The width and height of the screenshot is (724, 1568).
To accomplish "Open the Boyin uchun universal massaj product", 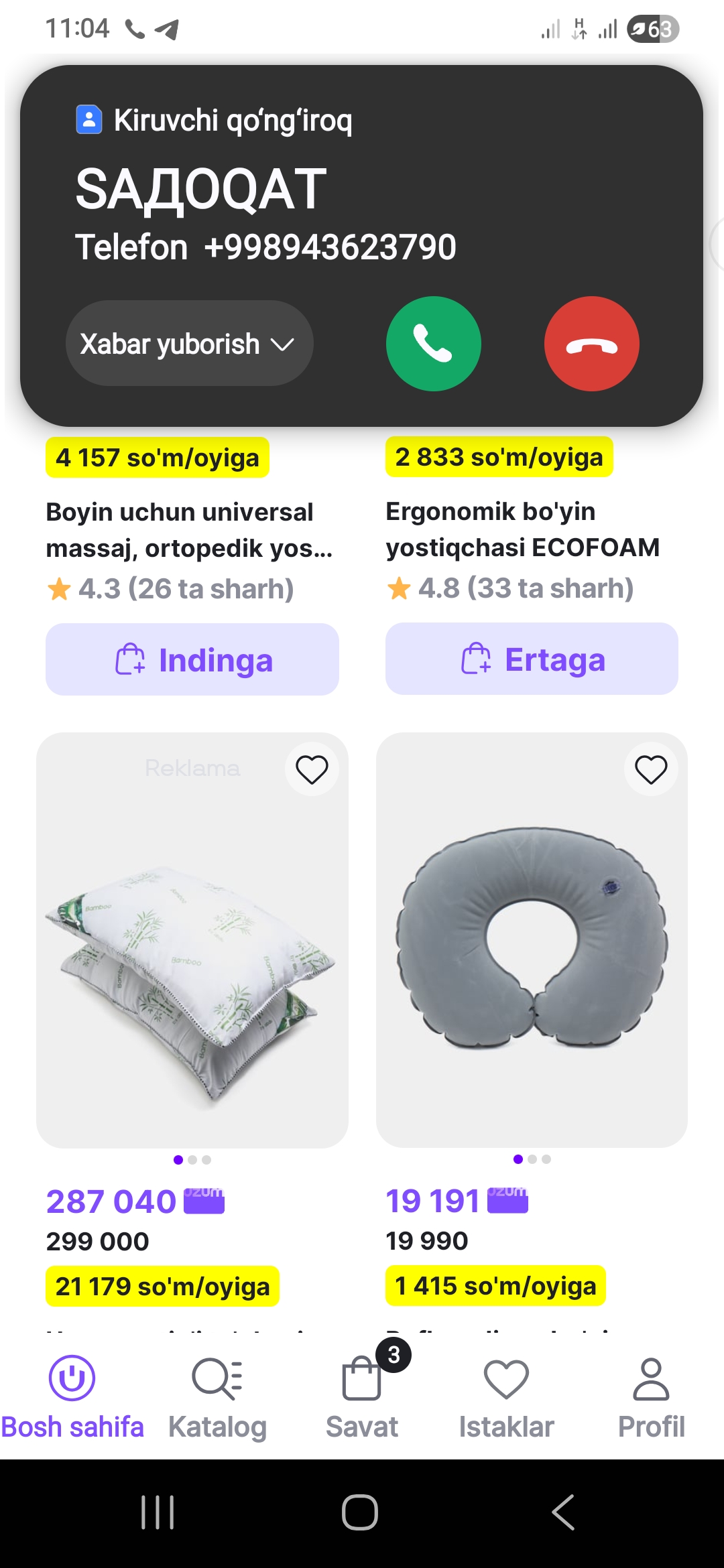I will point(189,530).
